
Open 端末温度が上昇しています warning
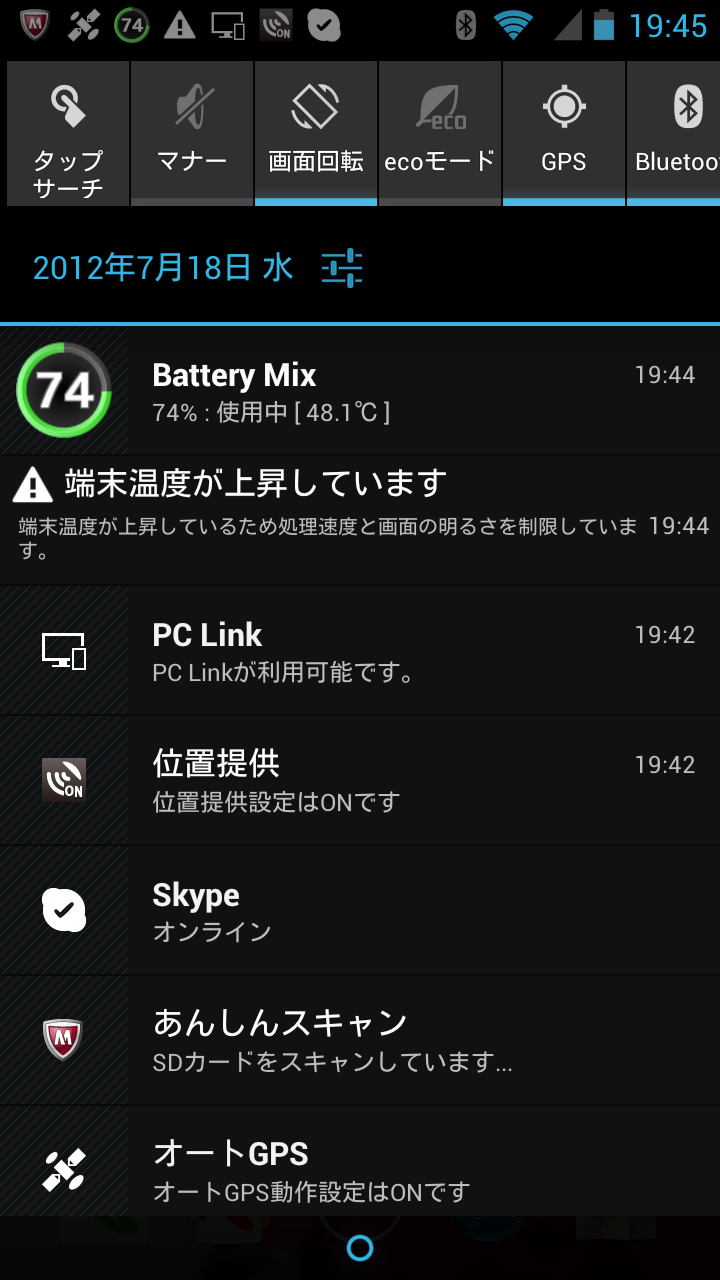click(360, 520)
